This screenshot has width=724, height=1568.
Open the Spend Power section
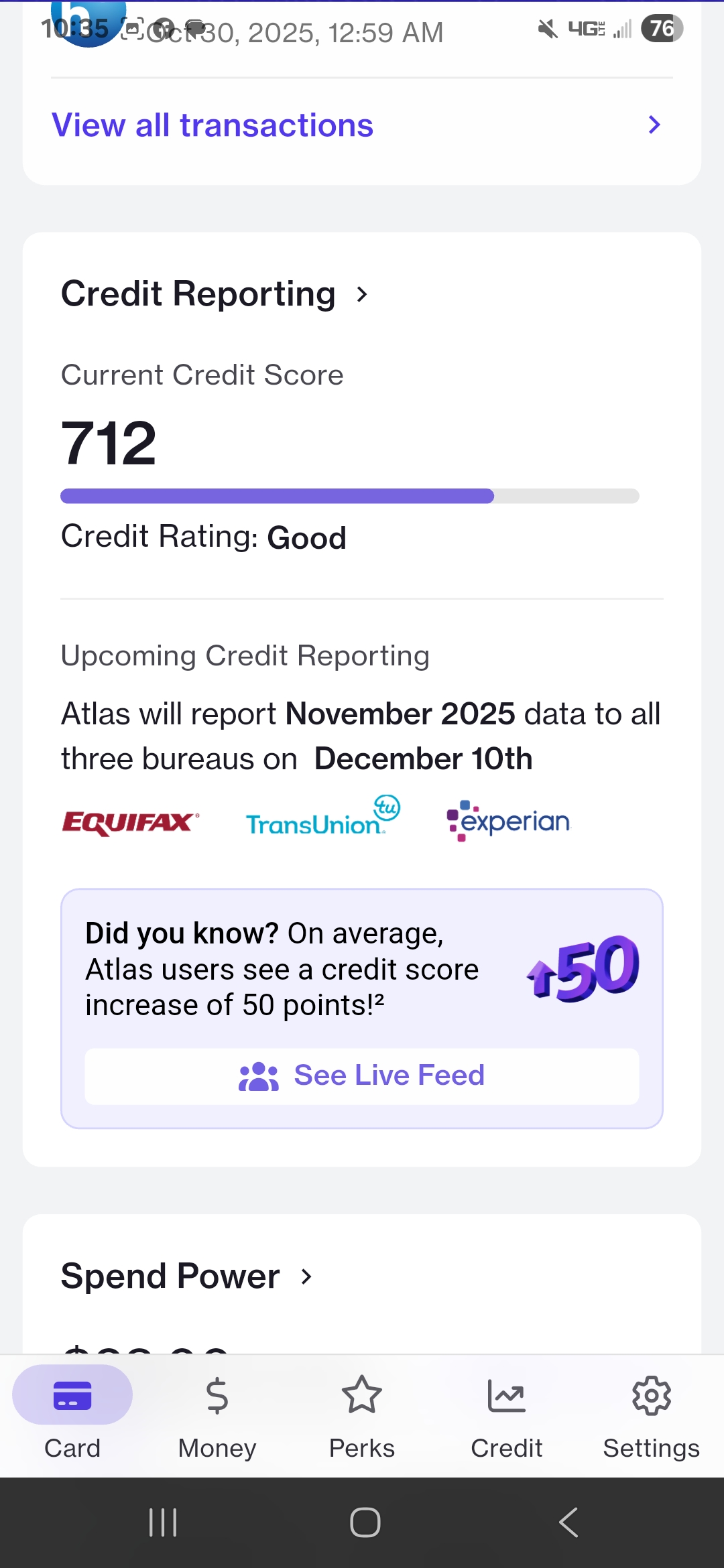click(x=186, y=1276)
